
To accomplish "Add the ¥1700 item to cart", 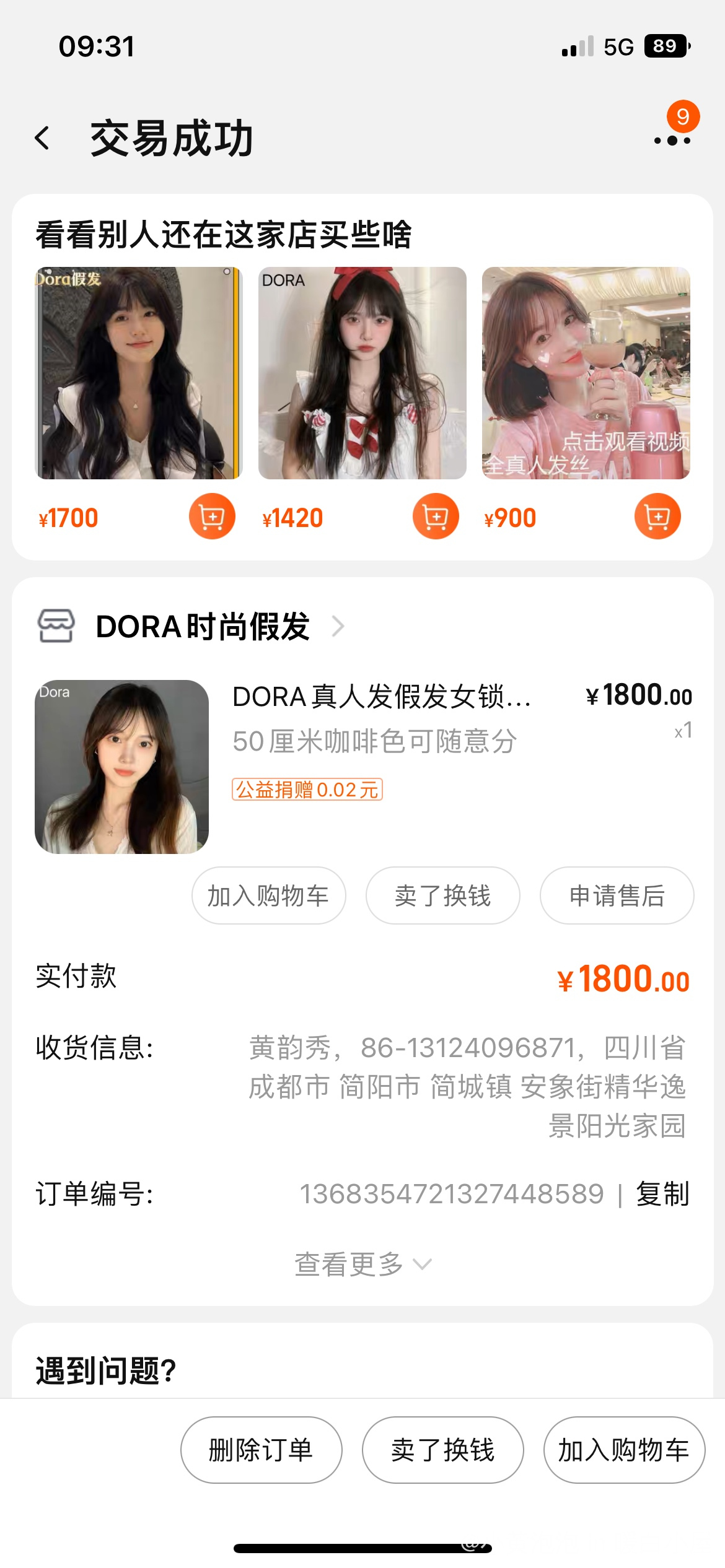I will pyautogui.click(x=212, y=516).
